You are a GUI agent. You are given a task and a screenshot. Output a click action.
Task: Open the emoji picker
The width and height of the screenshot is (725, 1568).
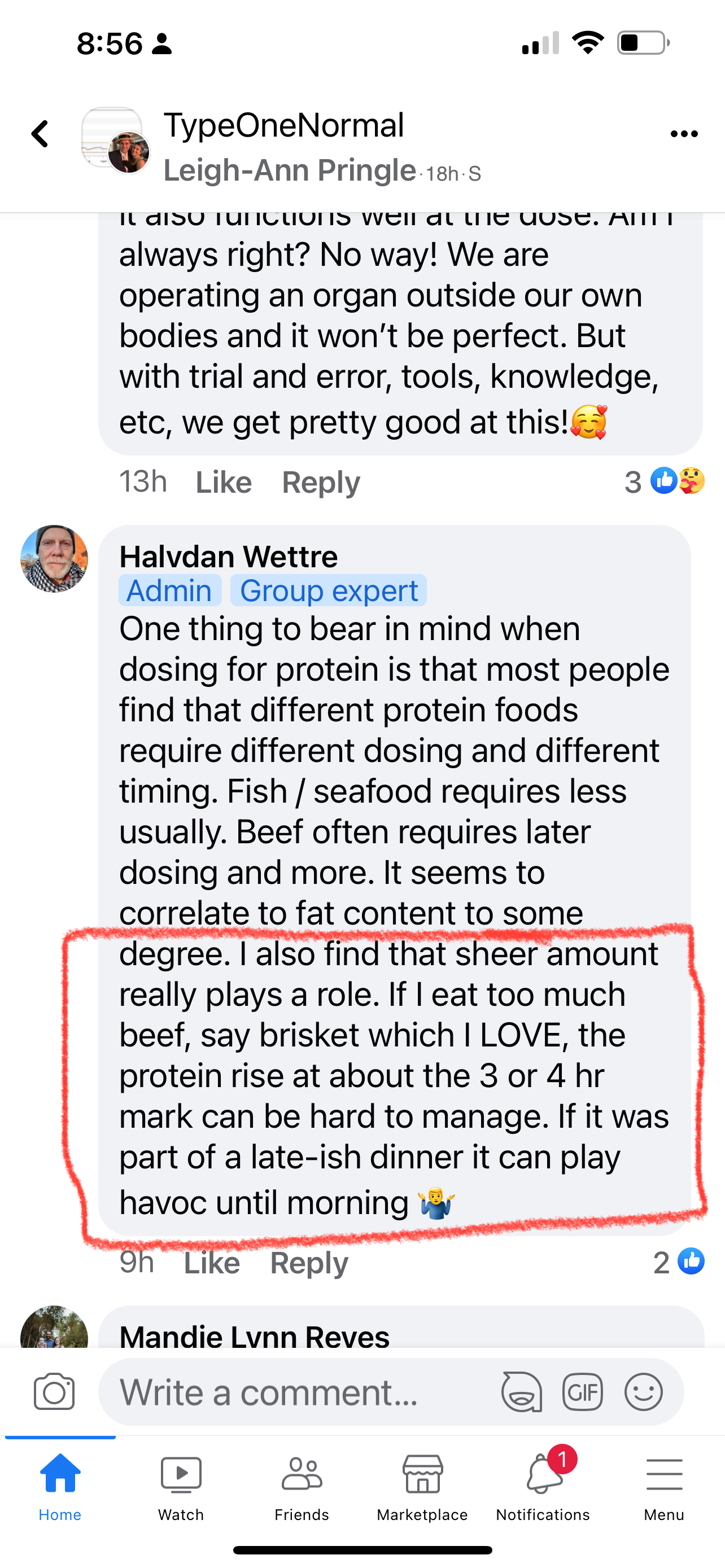(644, 1392)
